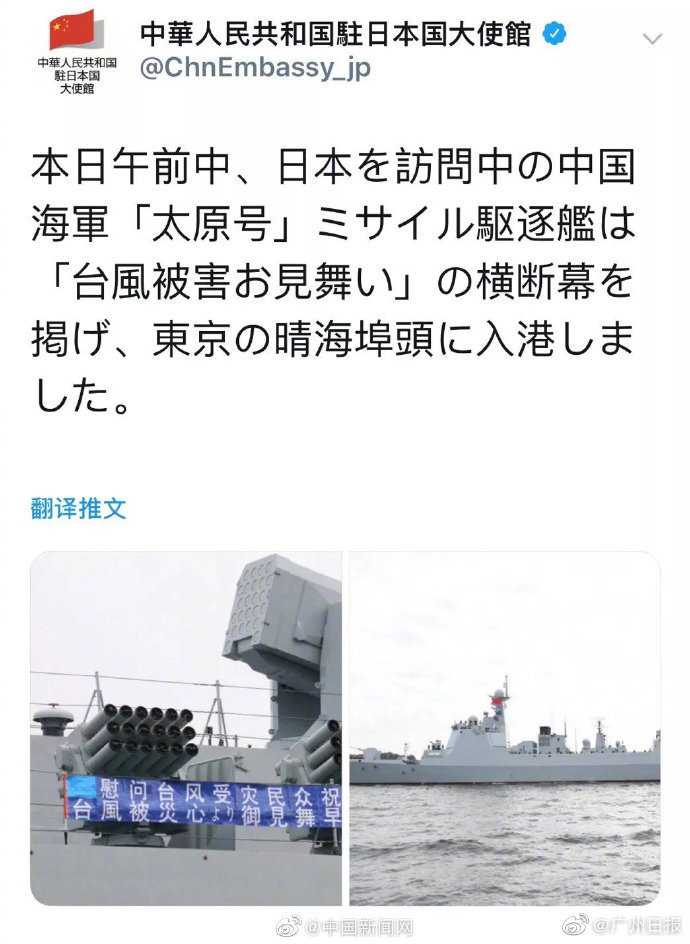Open the tweet options chevron menu
Screen dimensions: 690x944
[x=652, y=39]
